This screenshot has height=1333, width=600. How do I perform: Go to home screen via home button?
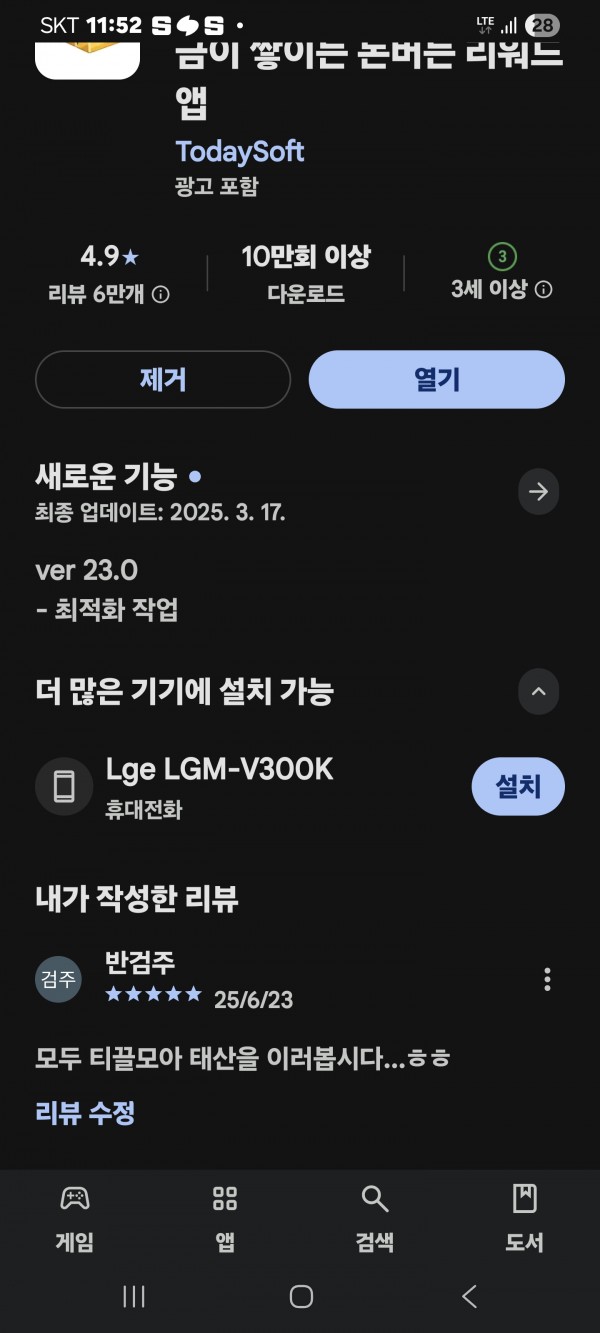[x=301, y=1297]
